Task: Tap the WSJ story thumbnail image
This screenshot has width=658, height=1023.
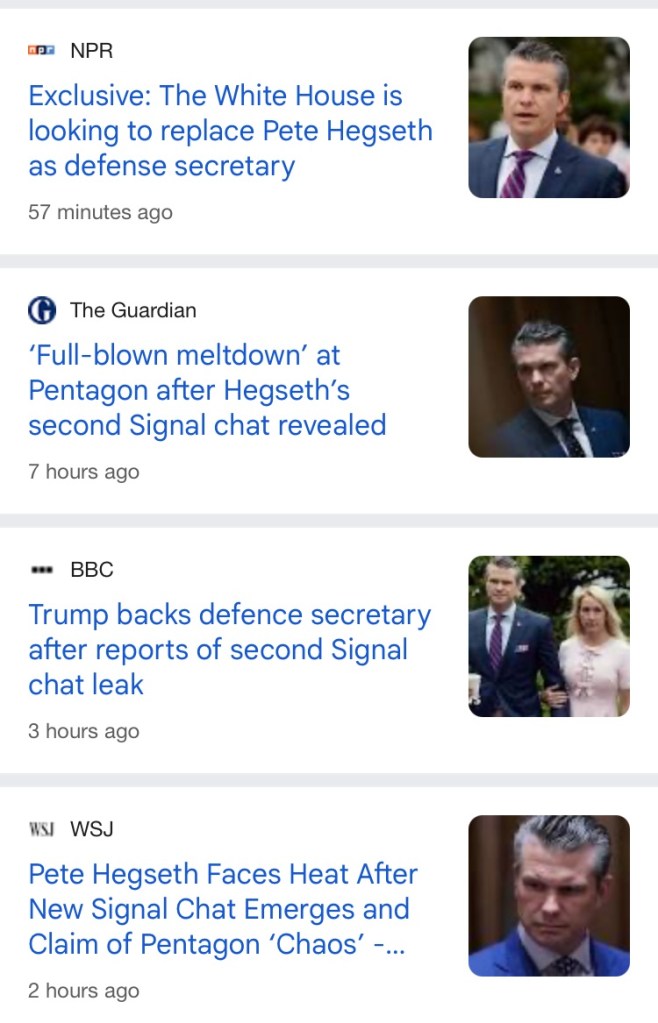Action: [x=549, y=895]
